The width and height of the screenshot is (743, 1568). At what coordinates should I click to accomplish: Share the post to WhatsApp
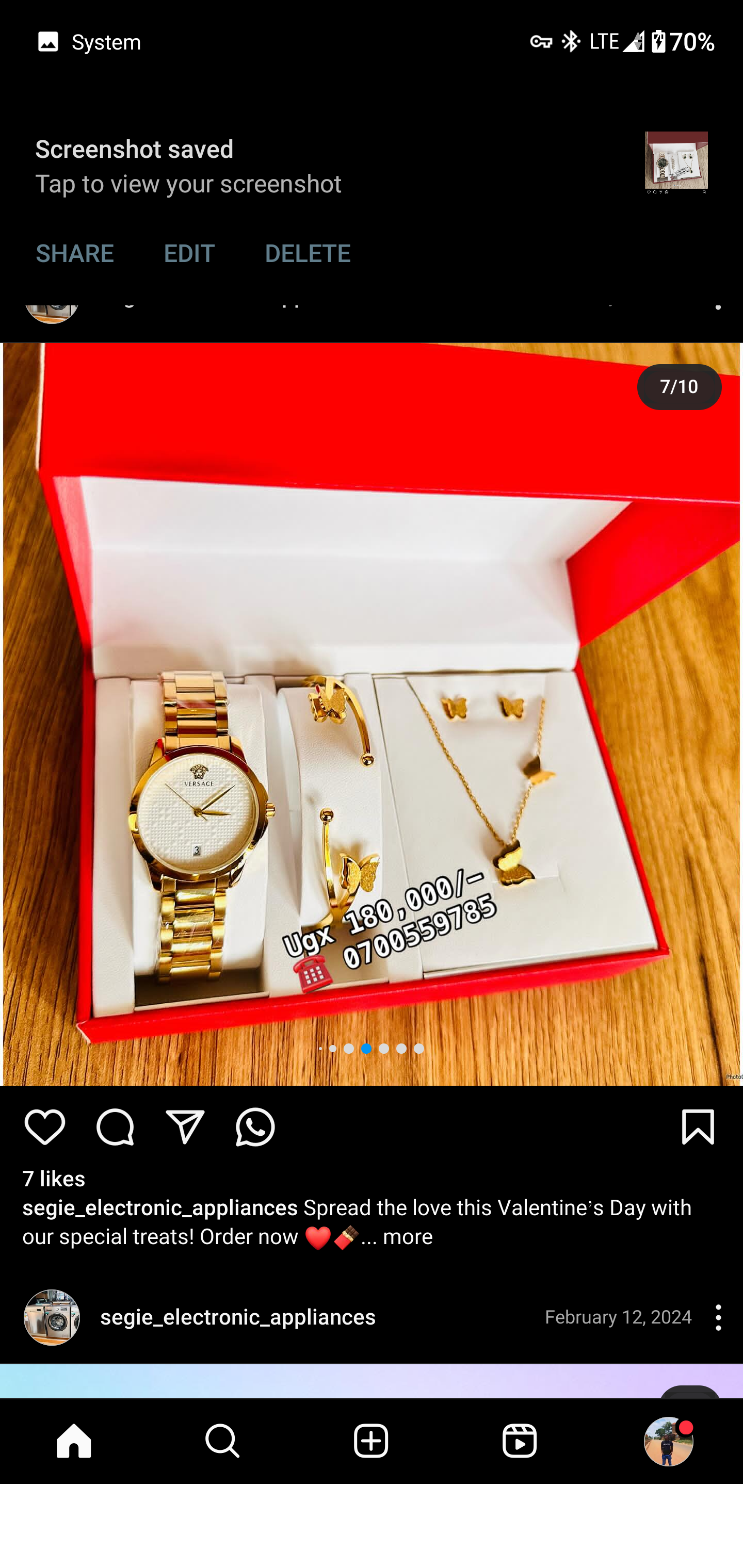pos(256,1128)
